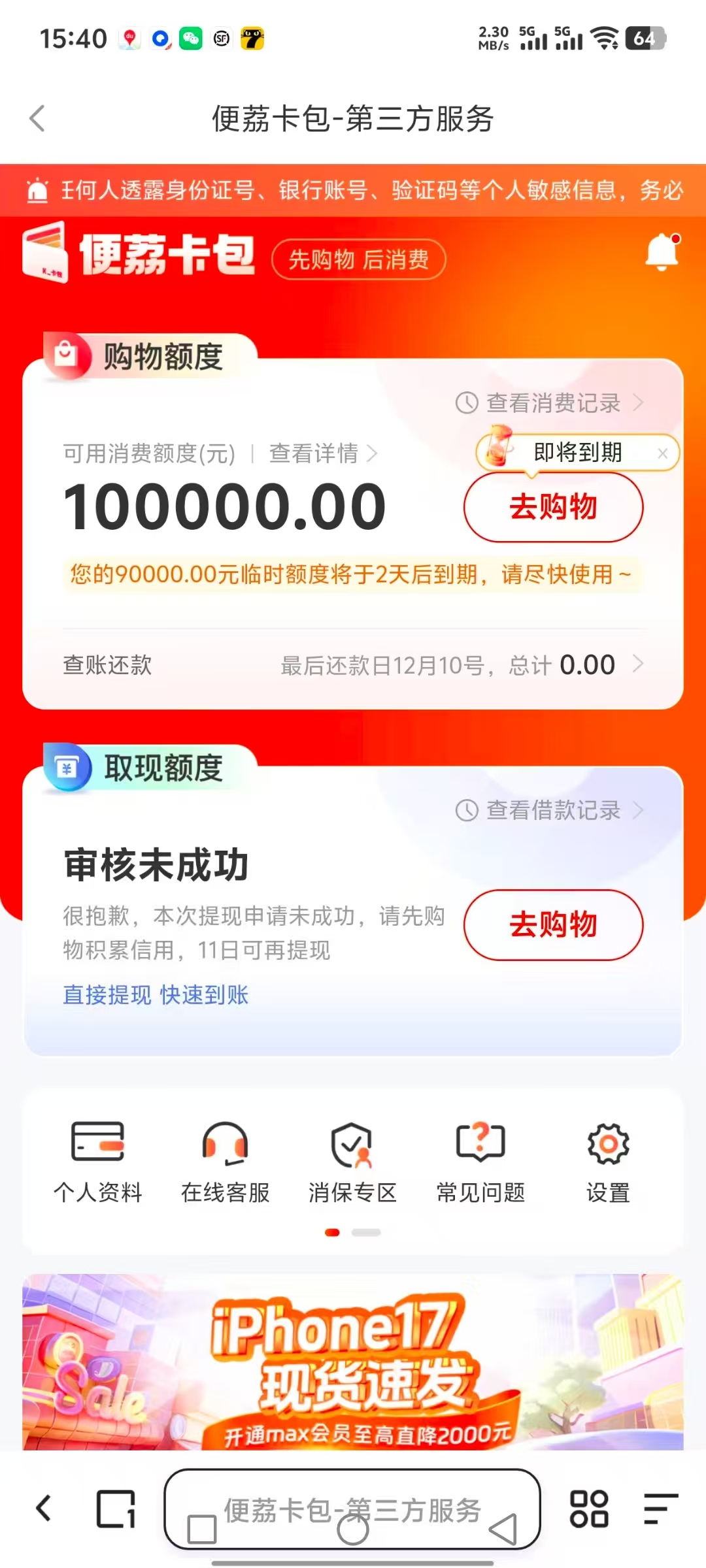Tap 去购物 beside the shopping limit
The height and width of the screenshot is (1568, 706).
click(x=553, y=508)
